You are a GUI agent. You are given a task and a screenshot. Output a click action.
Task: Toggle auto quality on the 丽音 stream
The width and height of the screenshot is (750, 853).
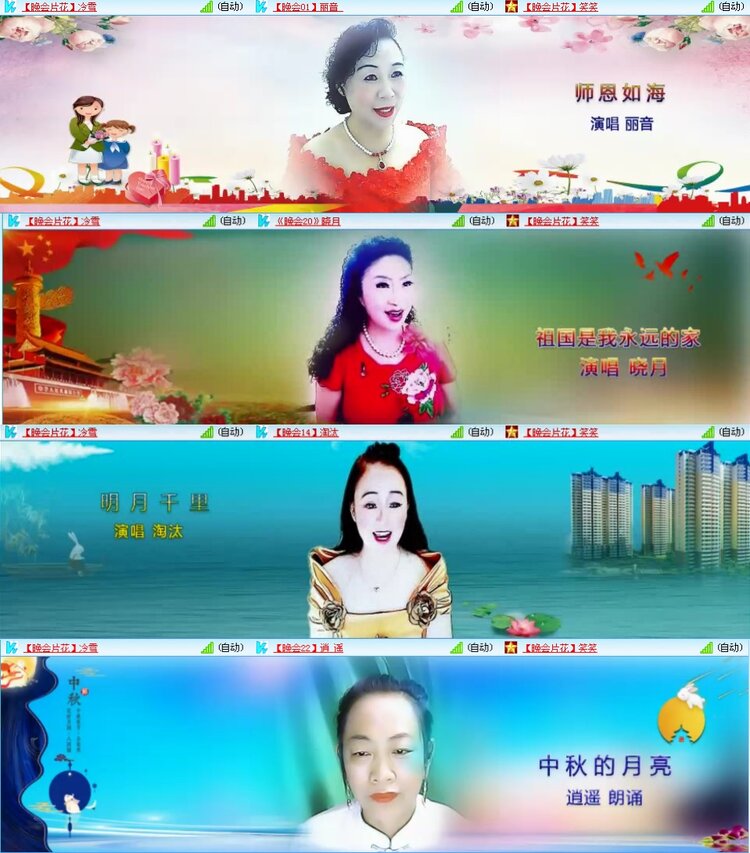tap(480, 8)
